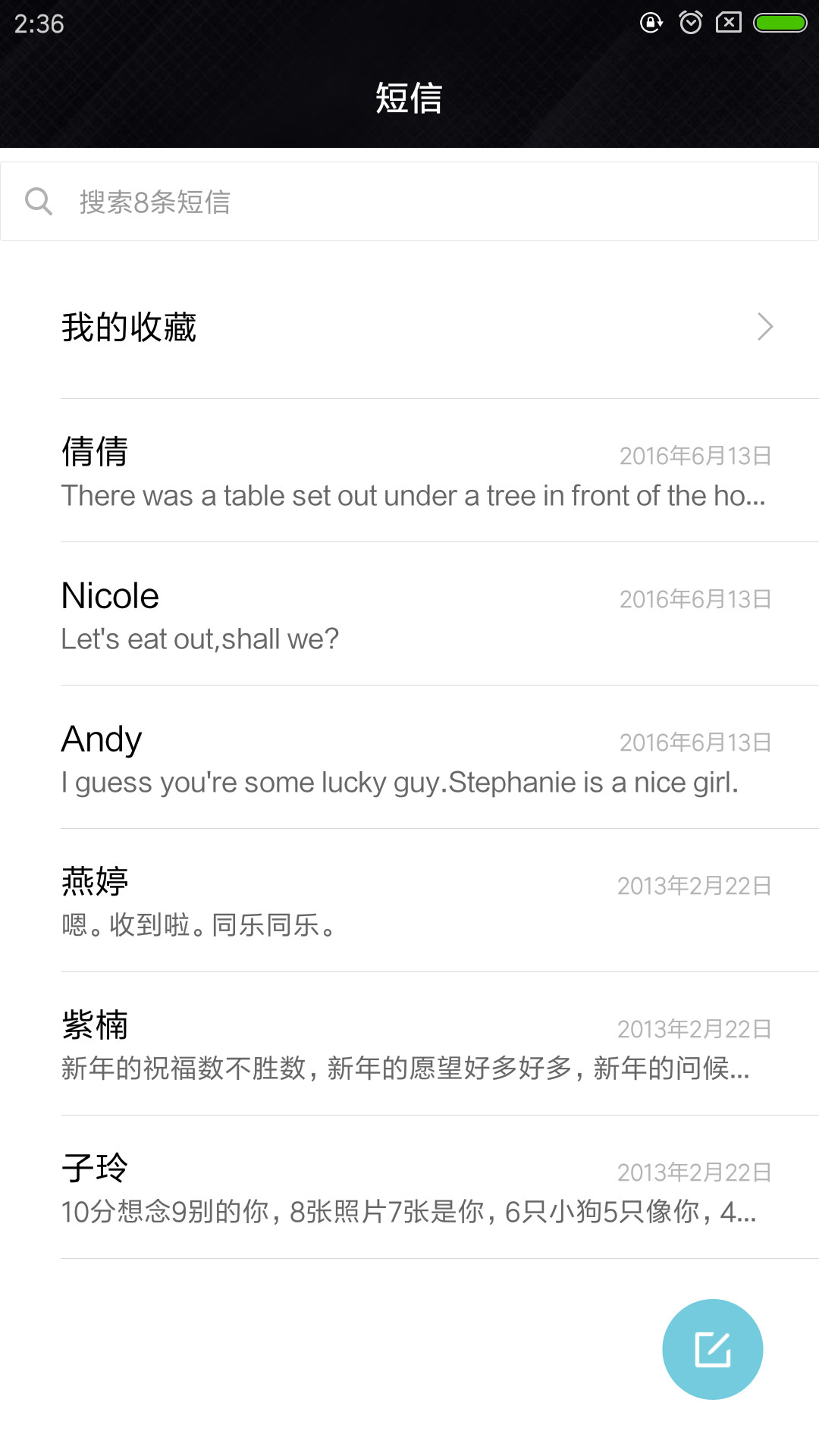Compose a new SMS message
819x1456 pixels.
point(713,1349)
